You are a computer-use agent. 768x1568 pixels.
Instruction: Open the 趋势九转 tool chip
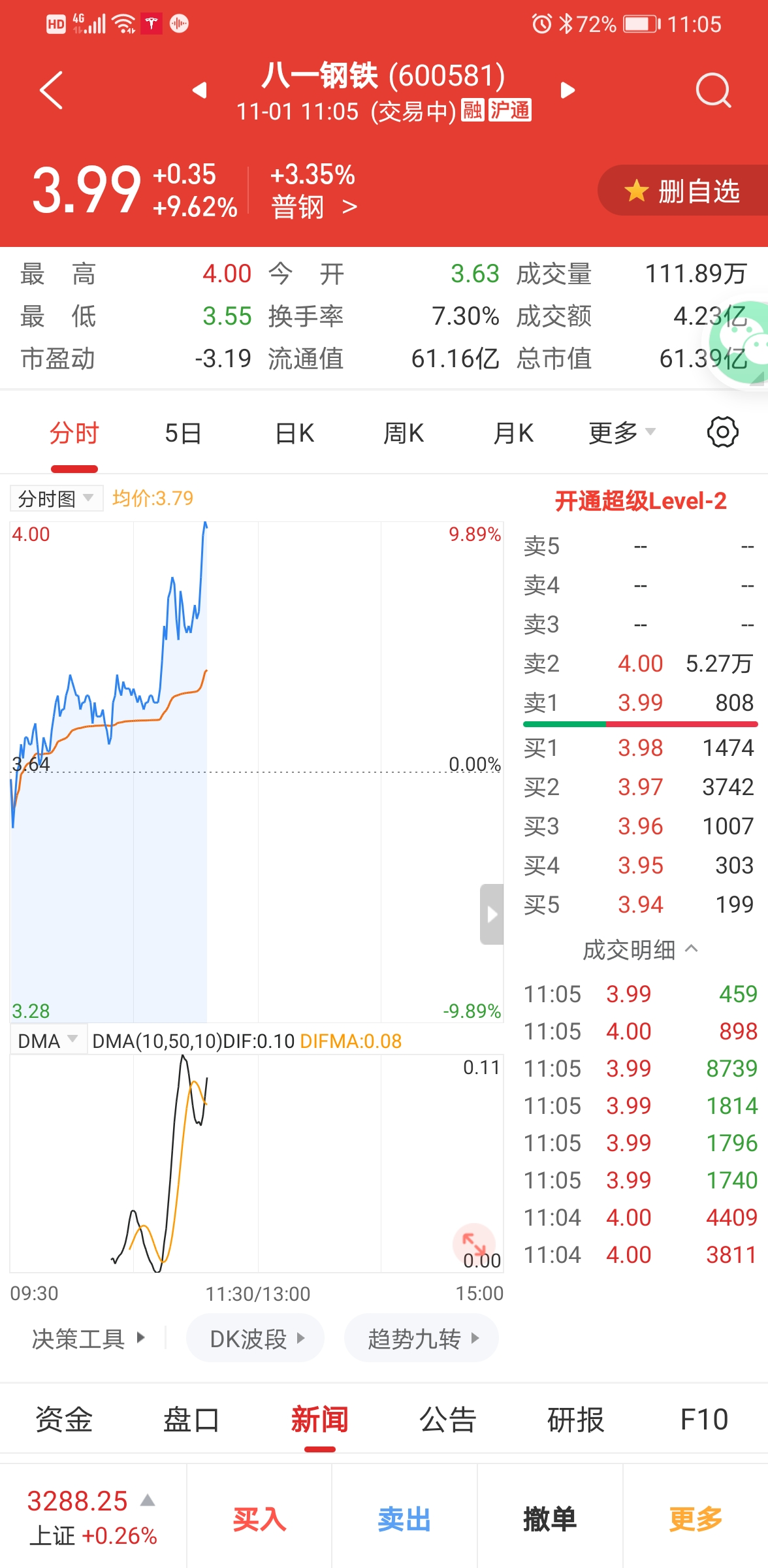(x=421, y=1339)
